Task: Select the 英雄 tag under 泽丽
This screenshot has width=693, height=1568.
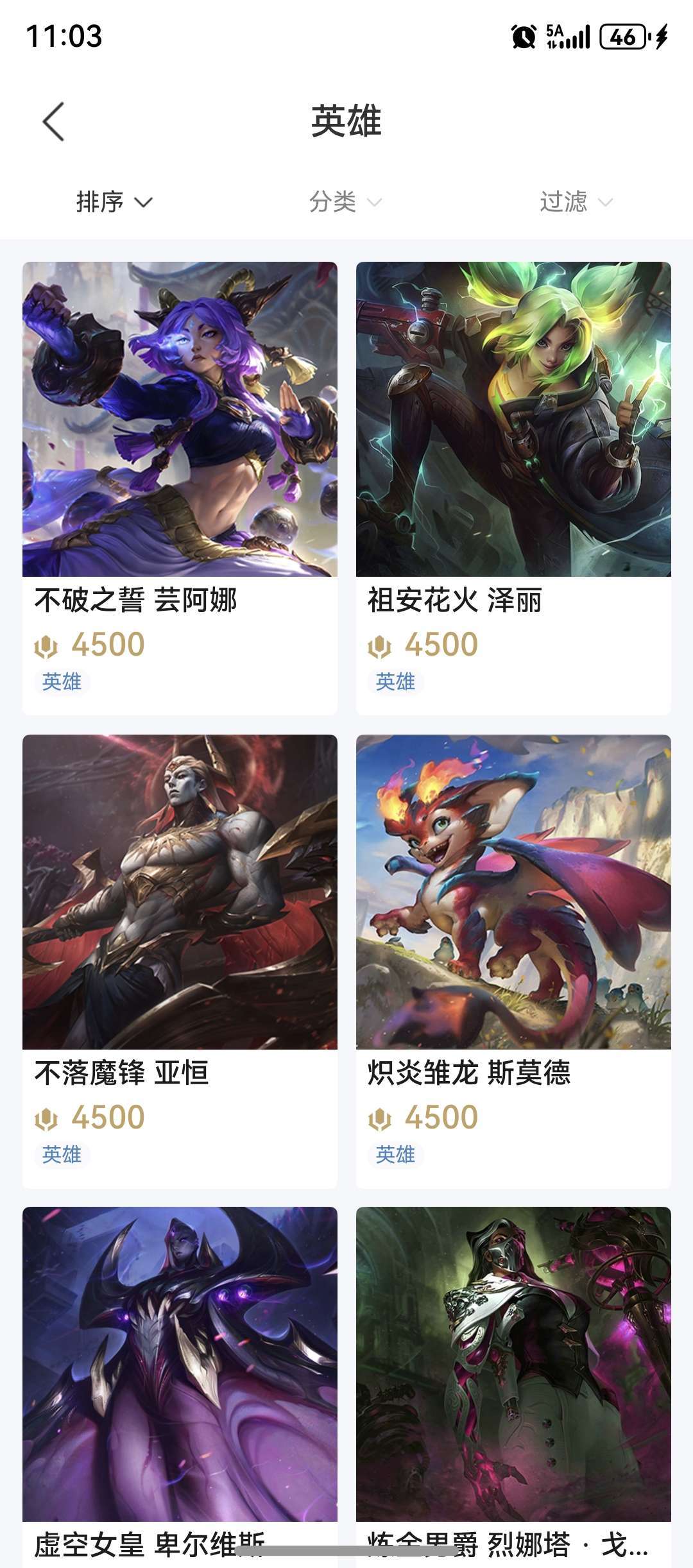Action: click(x=395, y=683)
